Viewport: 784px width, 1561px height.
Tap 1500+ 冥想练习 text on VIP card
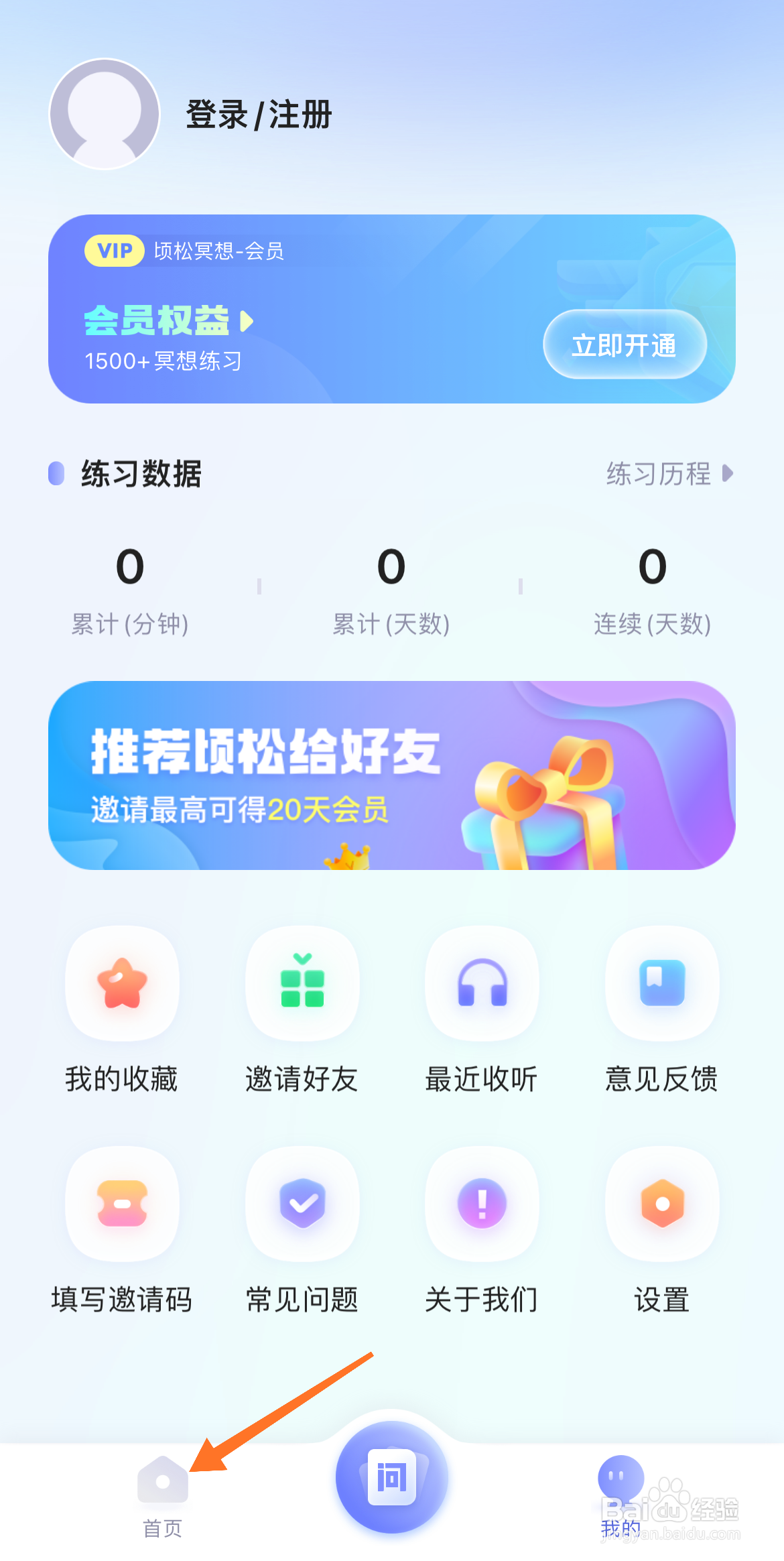click(x=165, y=361)
